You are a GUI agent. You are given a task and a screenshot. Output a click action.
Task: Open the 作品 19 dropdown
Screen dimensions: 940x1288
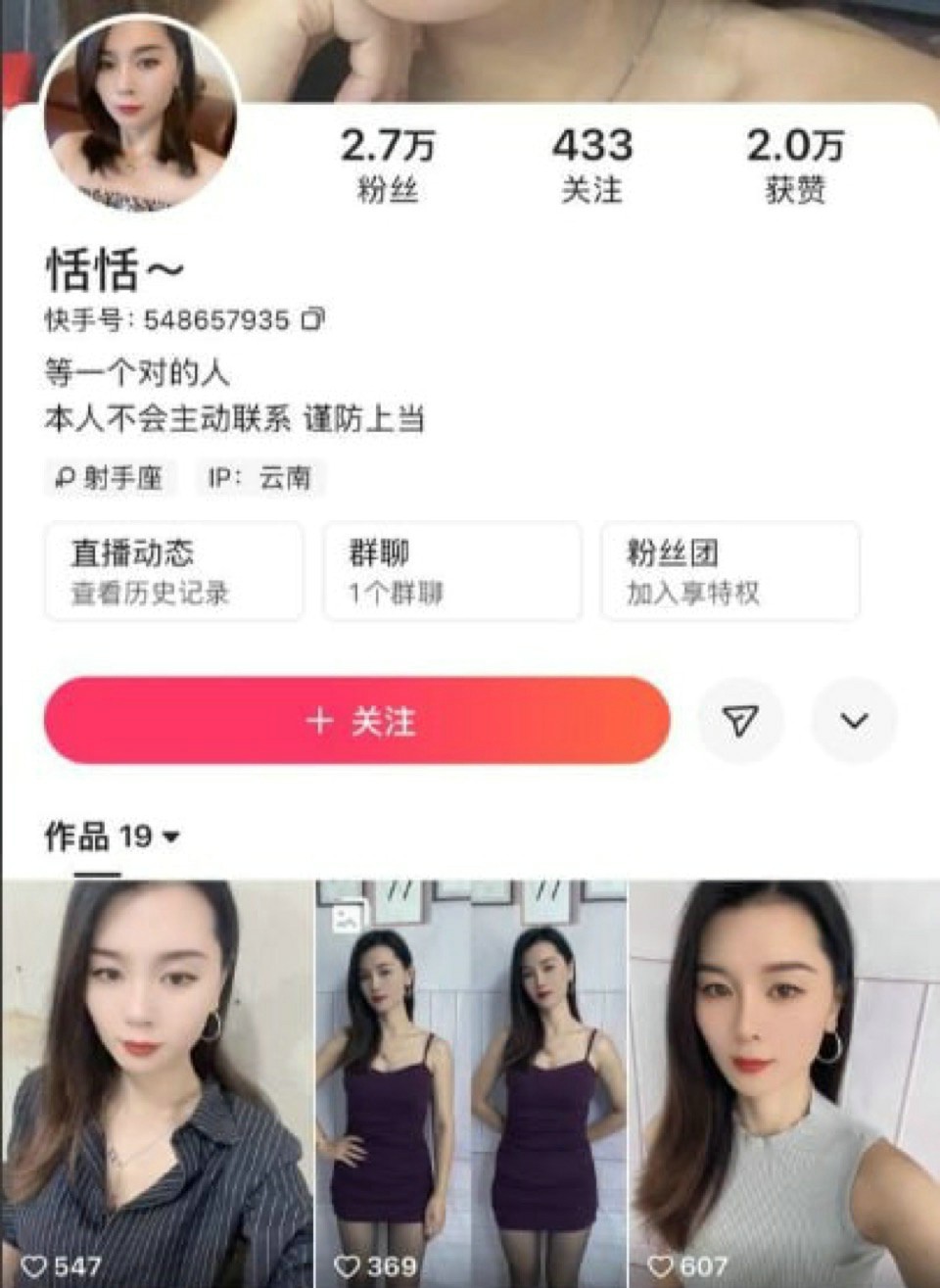pyautogui.click(x=113, y=836)
